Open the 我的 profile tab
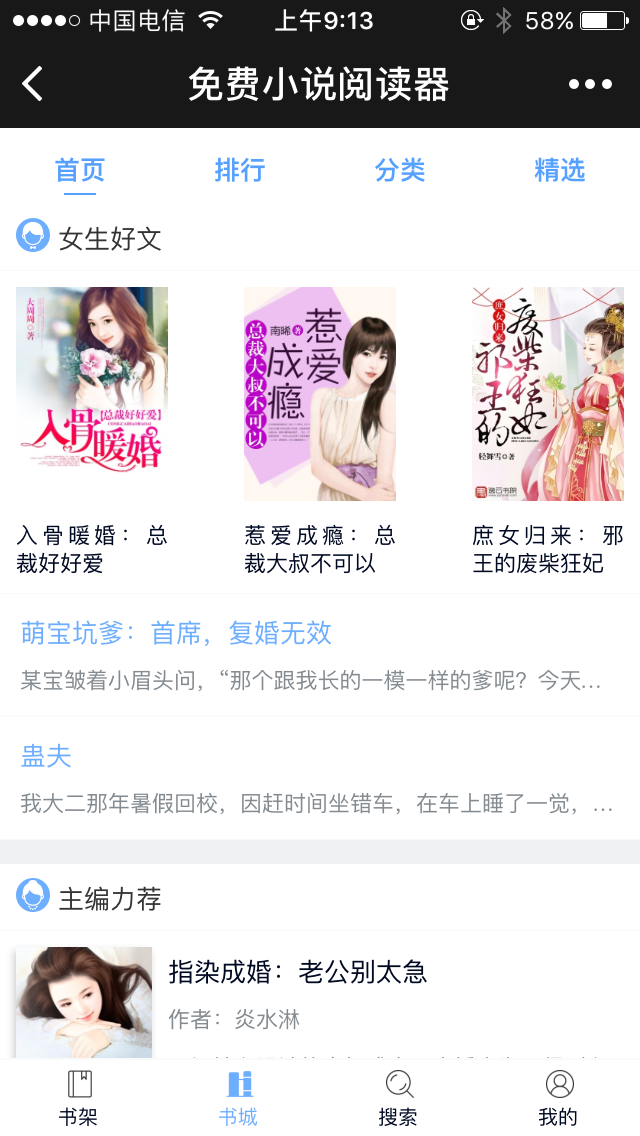640x1136 pixels. [559, 1098]
